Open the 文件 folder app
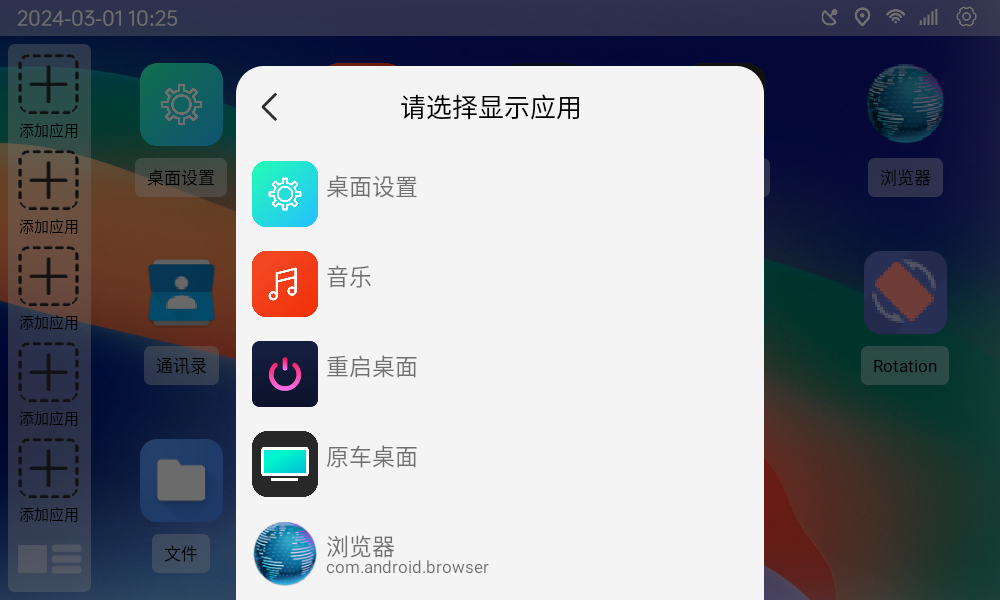1000x600 pixels. point(181,482)
